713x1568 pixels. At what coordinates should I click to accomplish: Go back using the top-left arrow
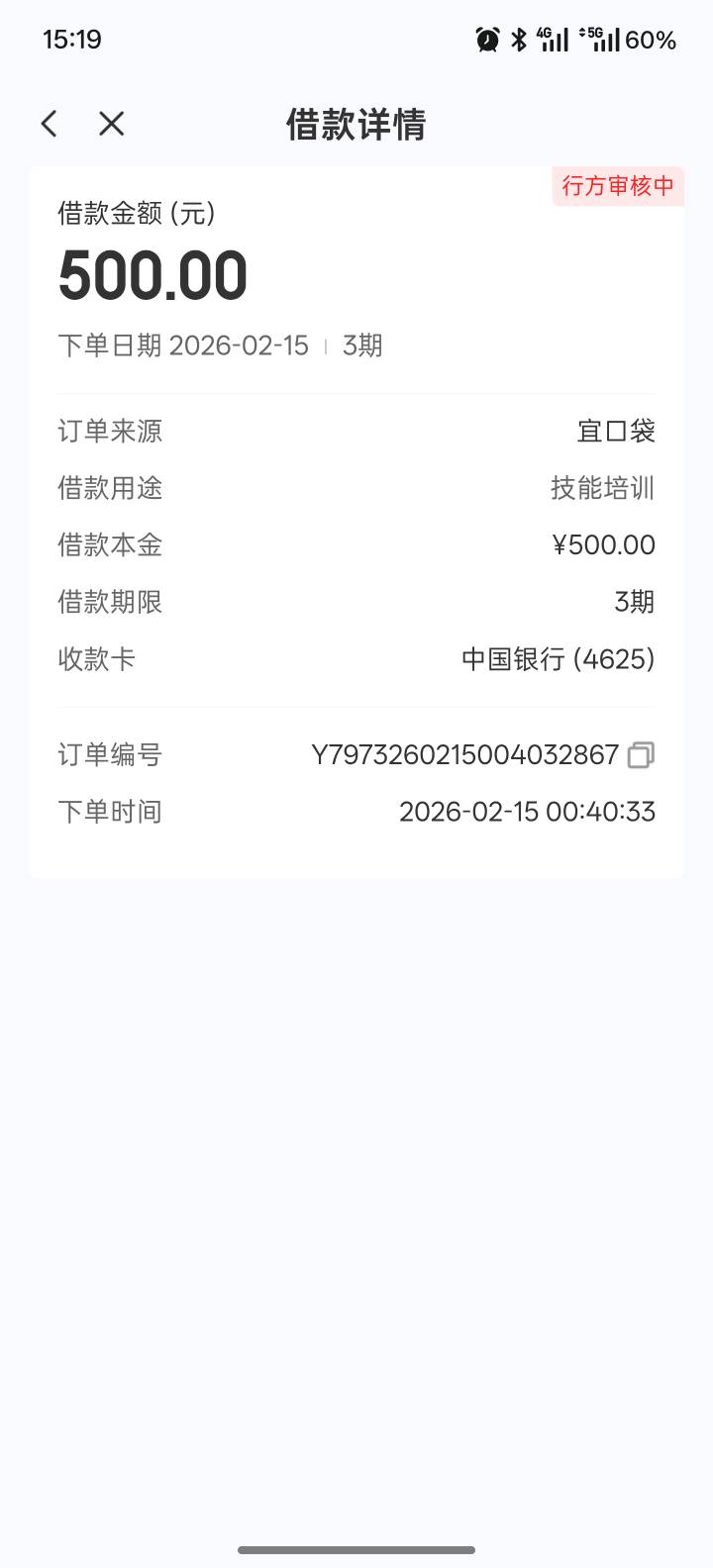[x=50, y=124]
